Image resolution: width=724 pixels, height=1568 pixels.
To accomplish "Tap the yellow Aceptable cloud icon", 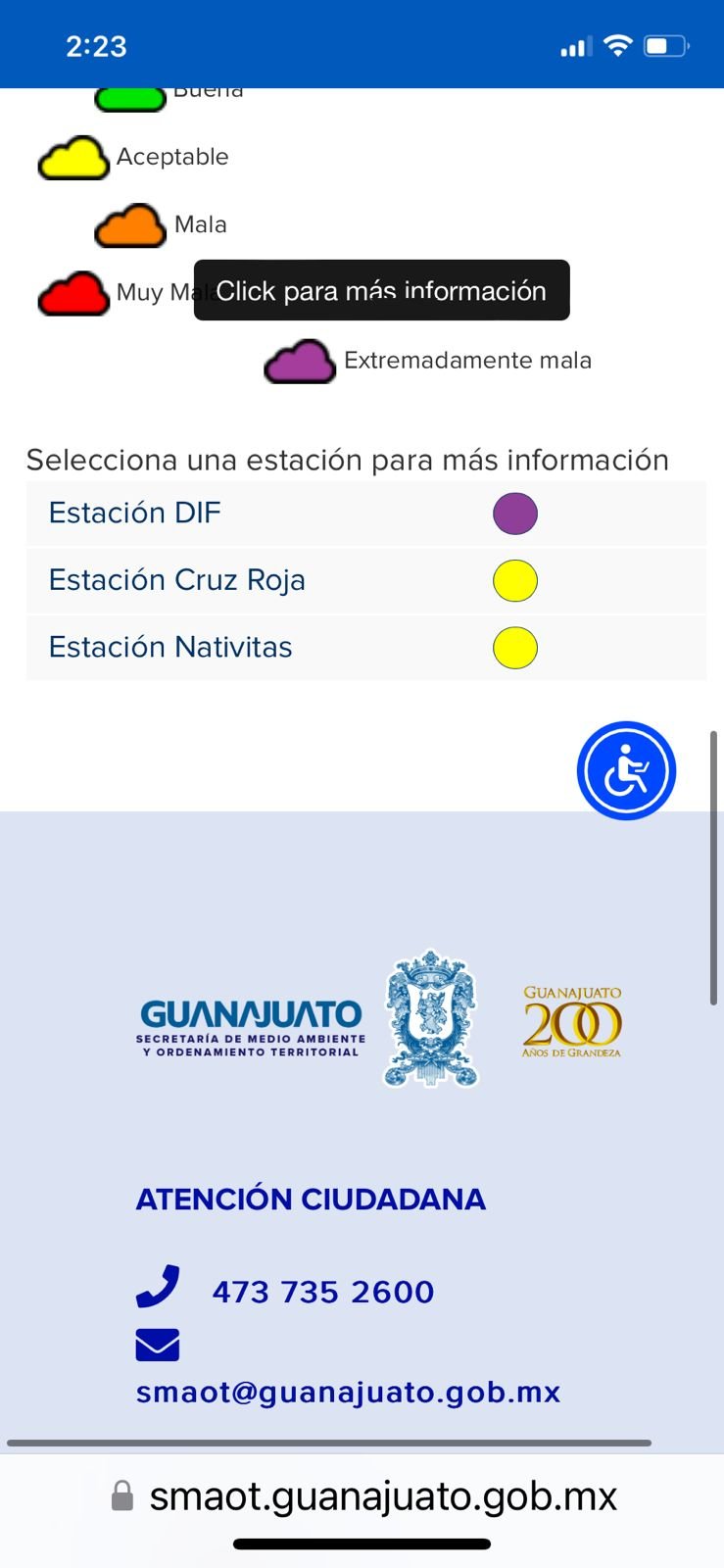I will coord(72,158).
